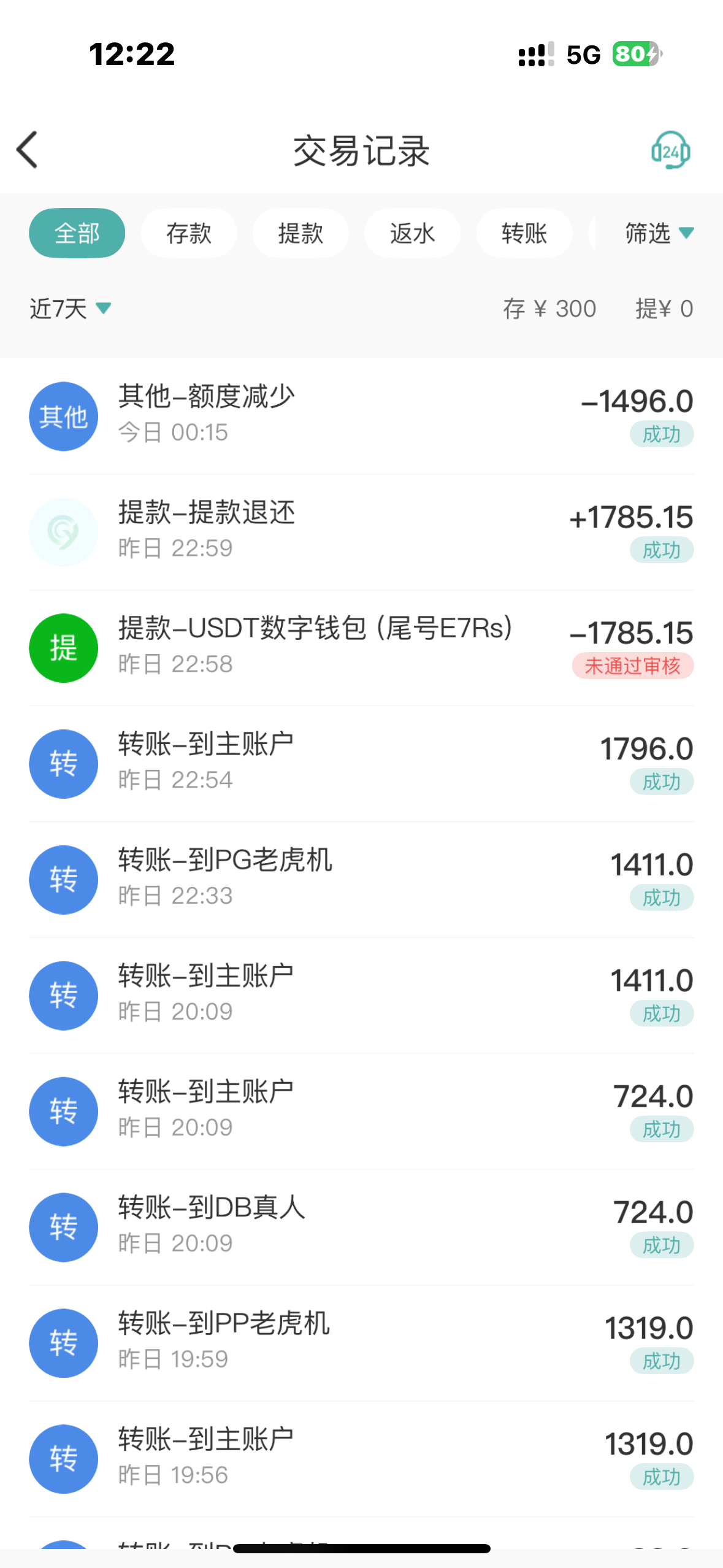
Task: Open 转账-到主账户 record at 19:56
Action: (x=361, y=1458)
